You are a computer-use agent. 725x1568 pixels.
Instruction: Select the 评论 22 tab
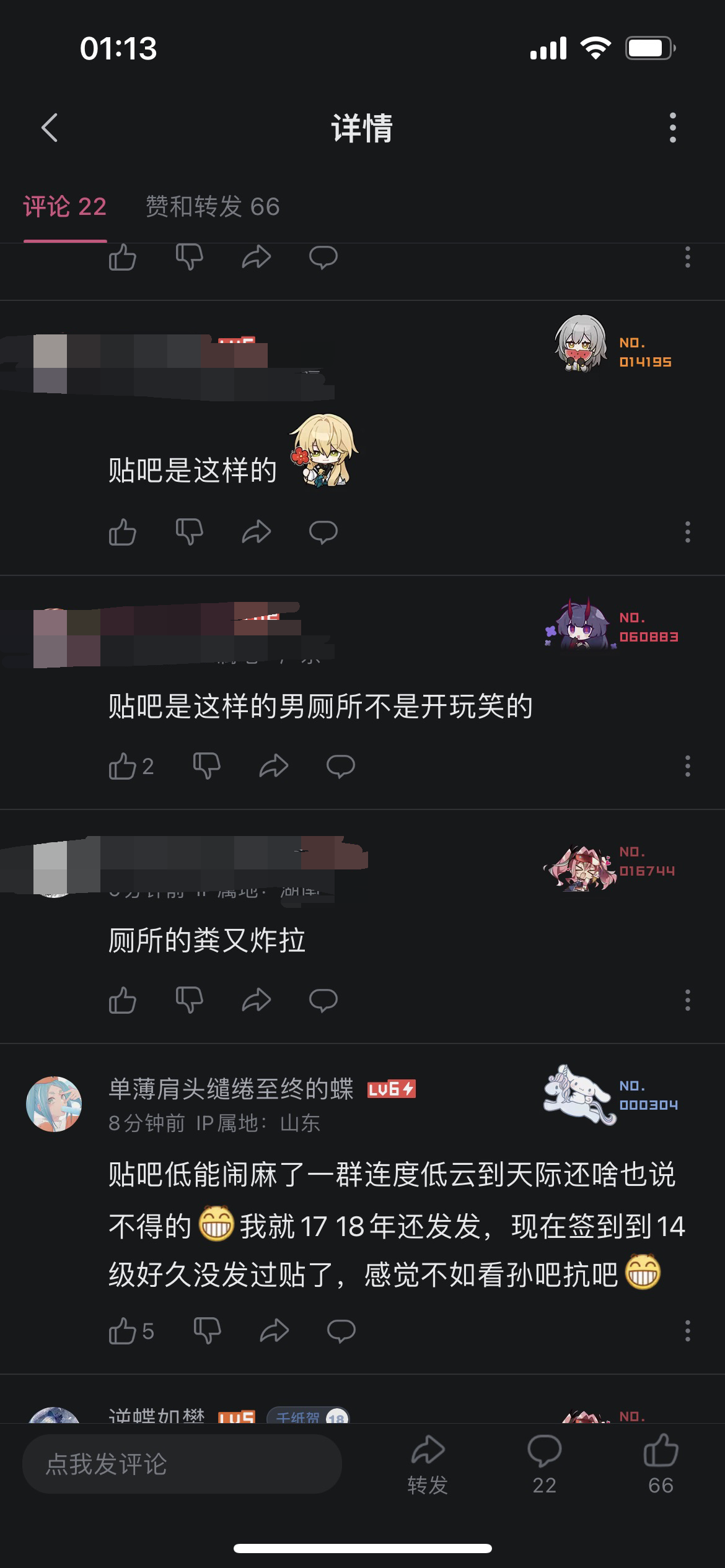point(65,206)
